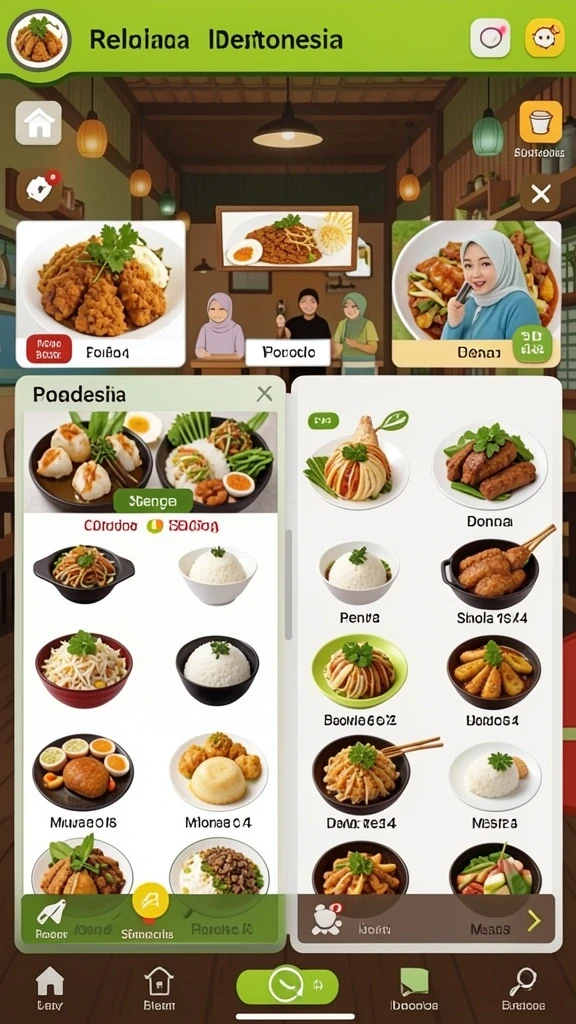The width and height of the screenshot is (576, 1024).
Task: Tap the white circular icon in header
Action: [x=490, y=37]
